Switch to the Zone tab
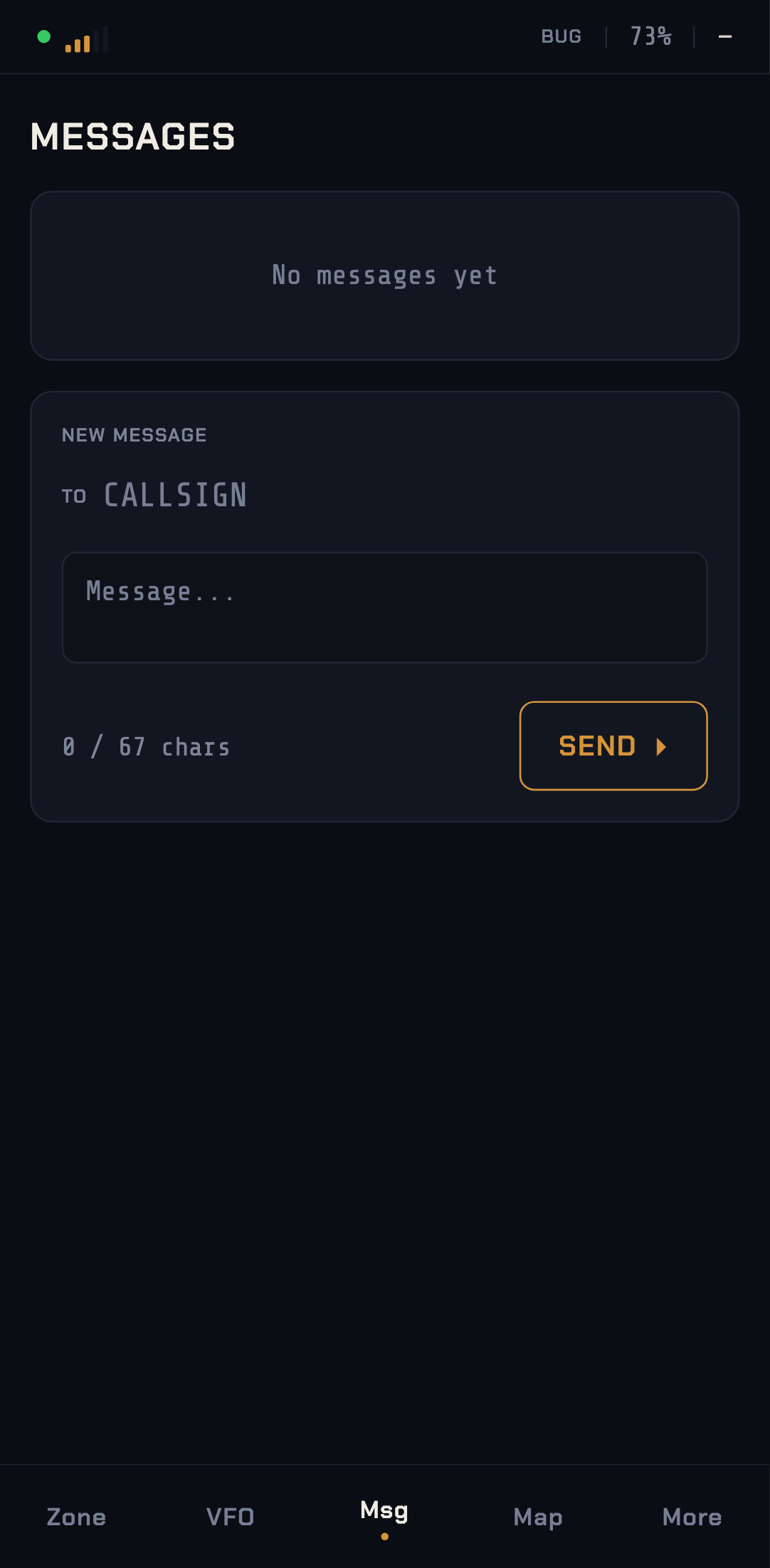The image size is (770, 1568). coord(75,1517)
